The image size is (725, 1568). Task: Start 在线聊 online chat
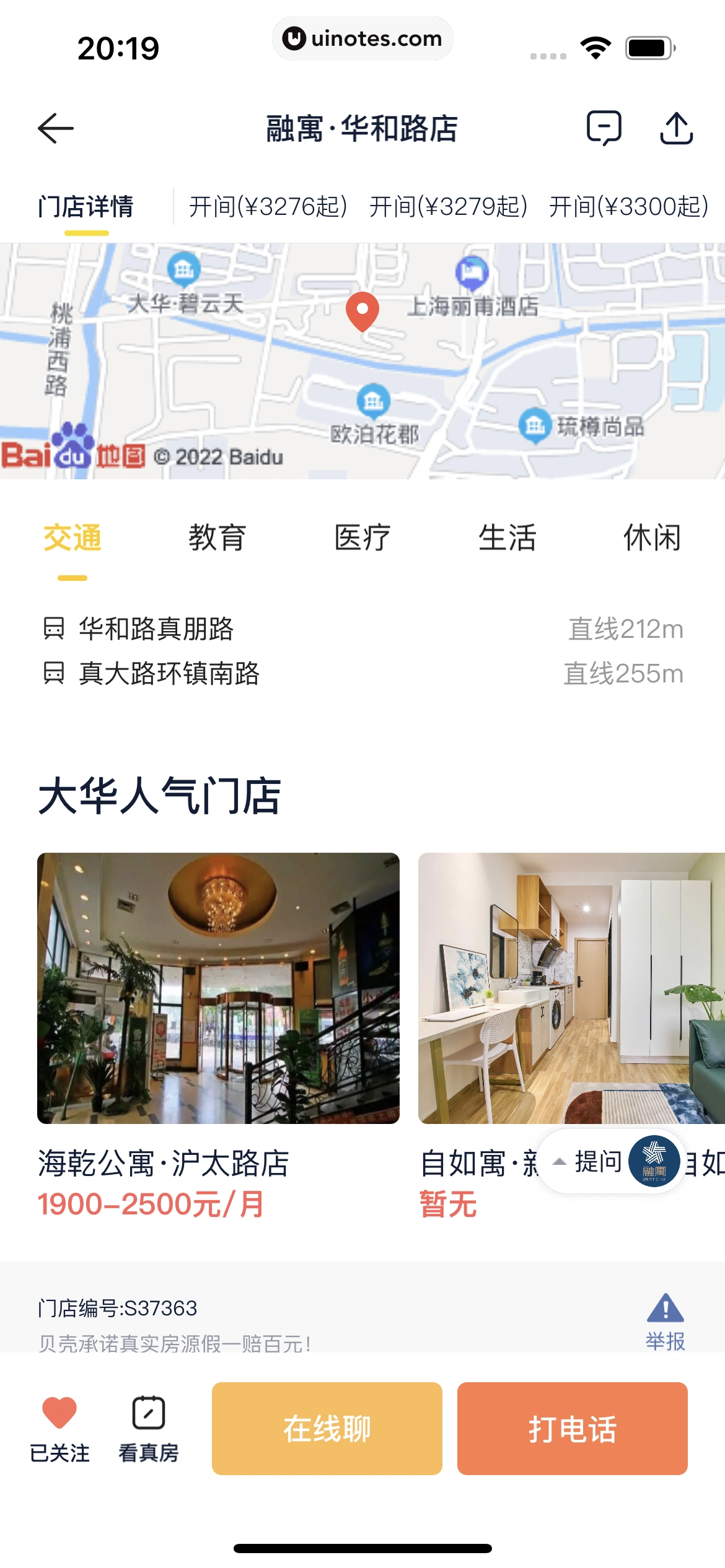coord(327,1428)
